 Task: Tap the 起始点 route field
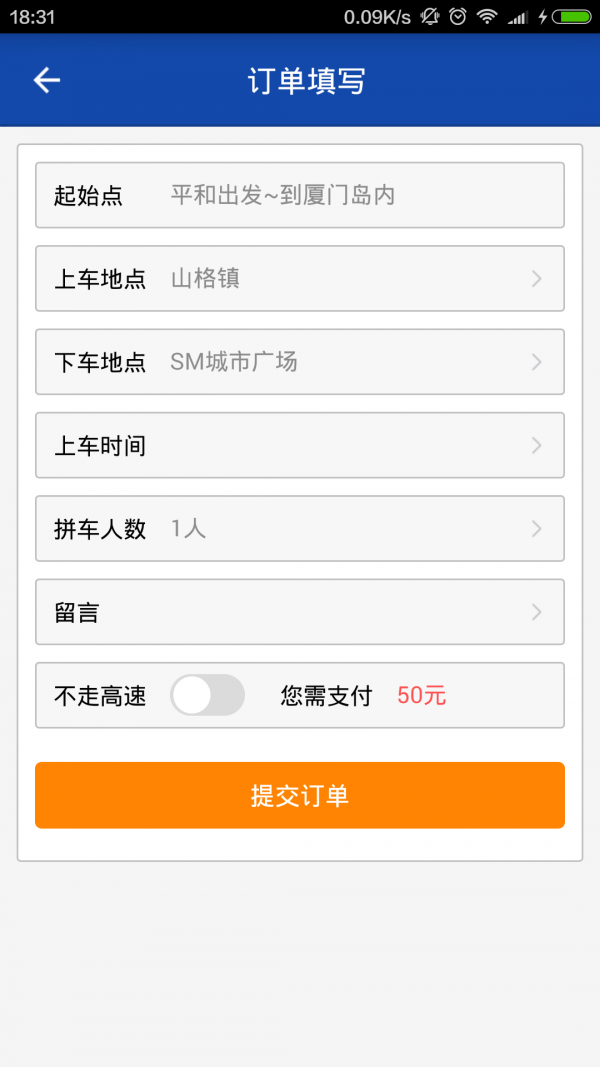pyautogui.click(x=300, y=195)
